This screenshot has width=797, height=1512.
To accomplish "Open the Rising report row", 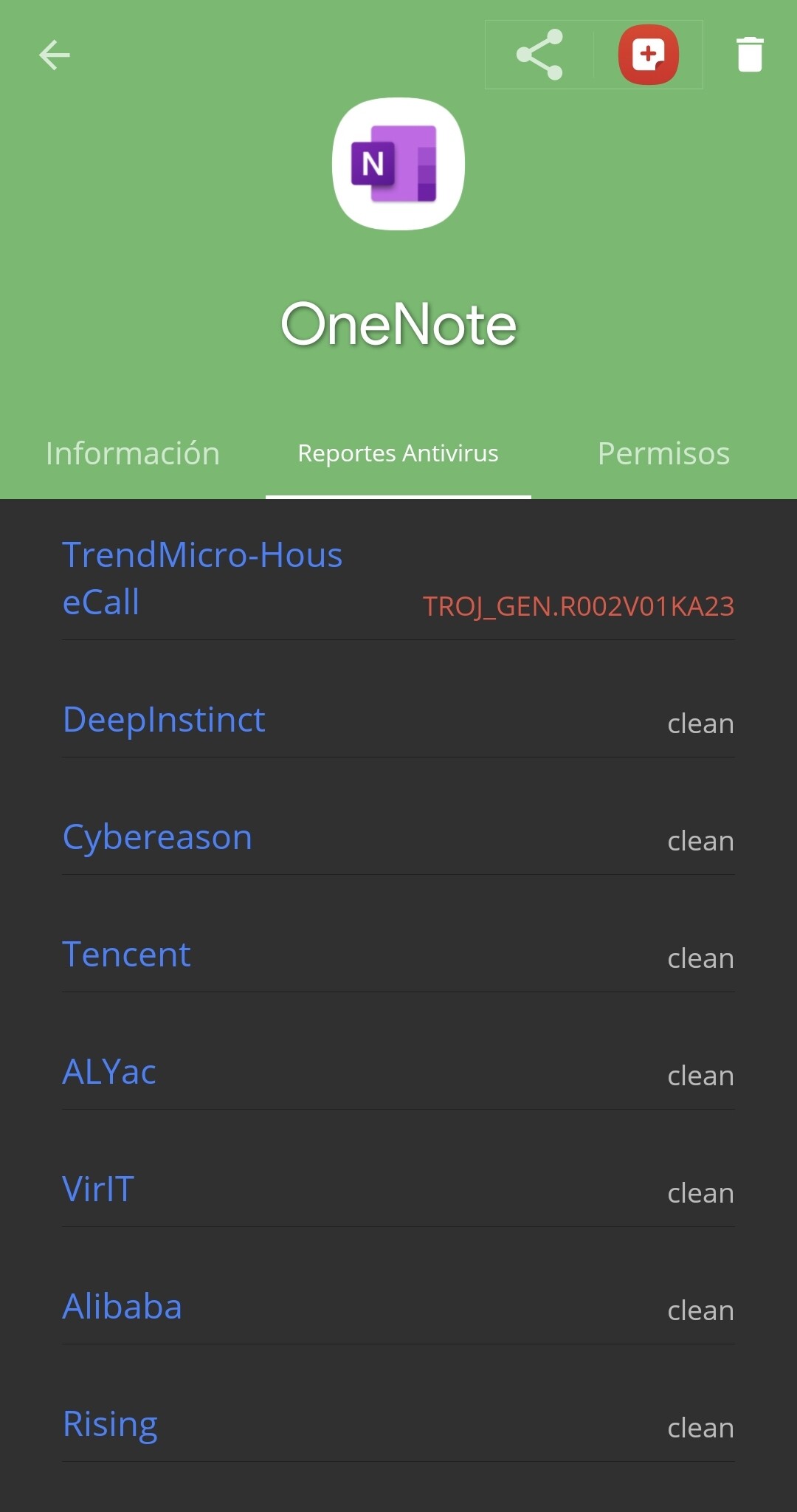I will pos(398,1424).
